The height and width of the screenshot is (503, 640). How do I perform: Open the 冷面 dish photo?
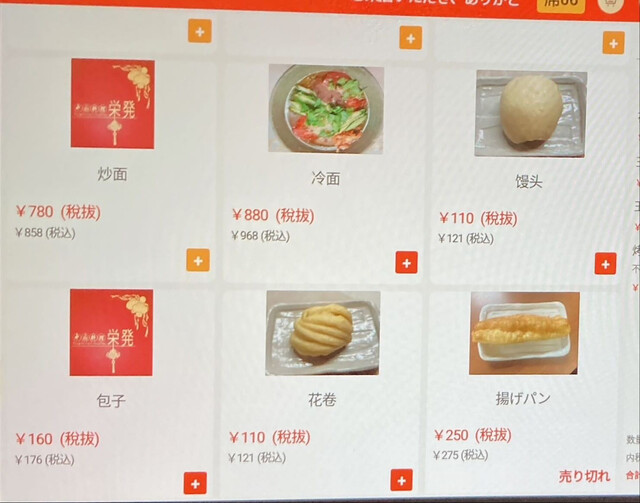pos(326,108)
